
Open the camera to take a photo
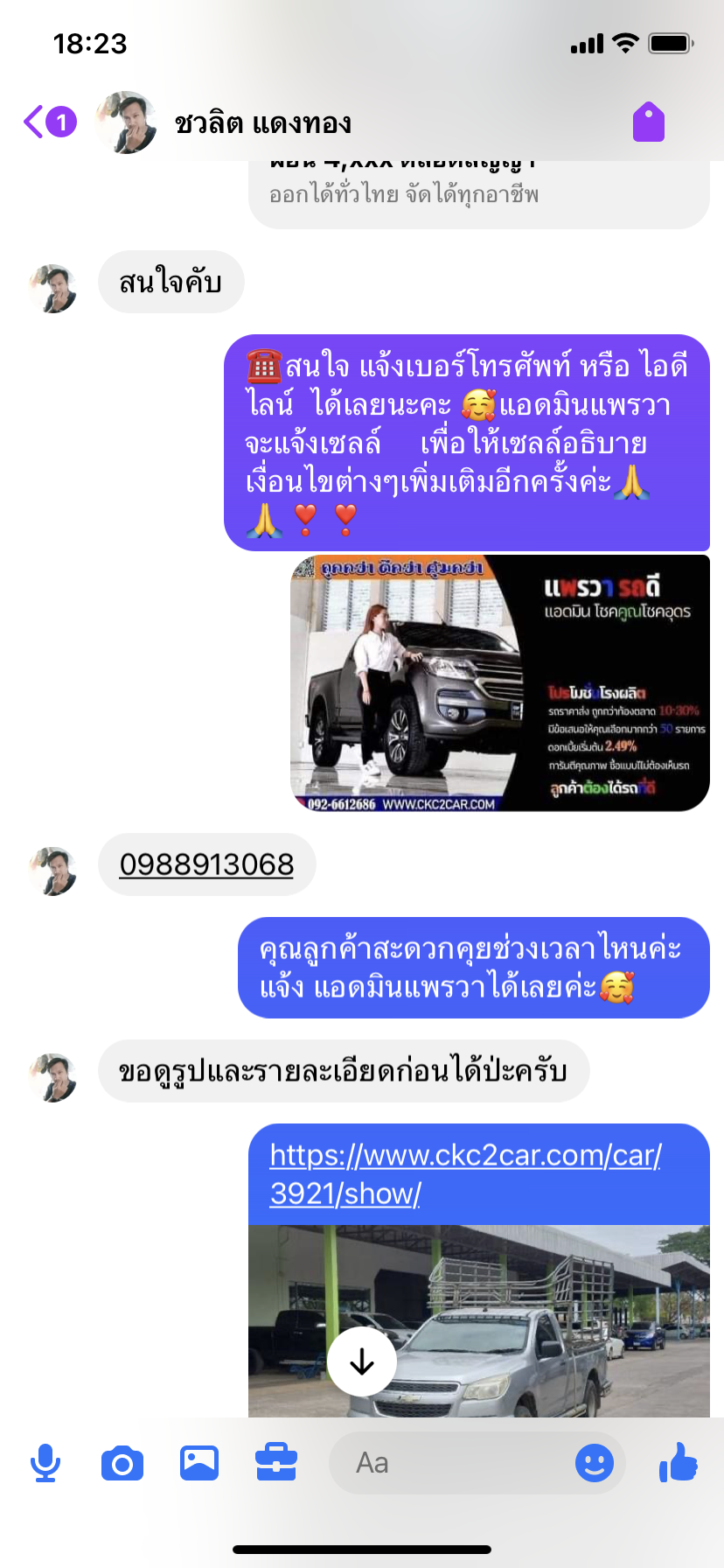[122, 1463]
